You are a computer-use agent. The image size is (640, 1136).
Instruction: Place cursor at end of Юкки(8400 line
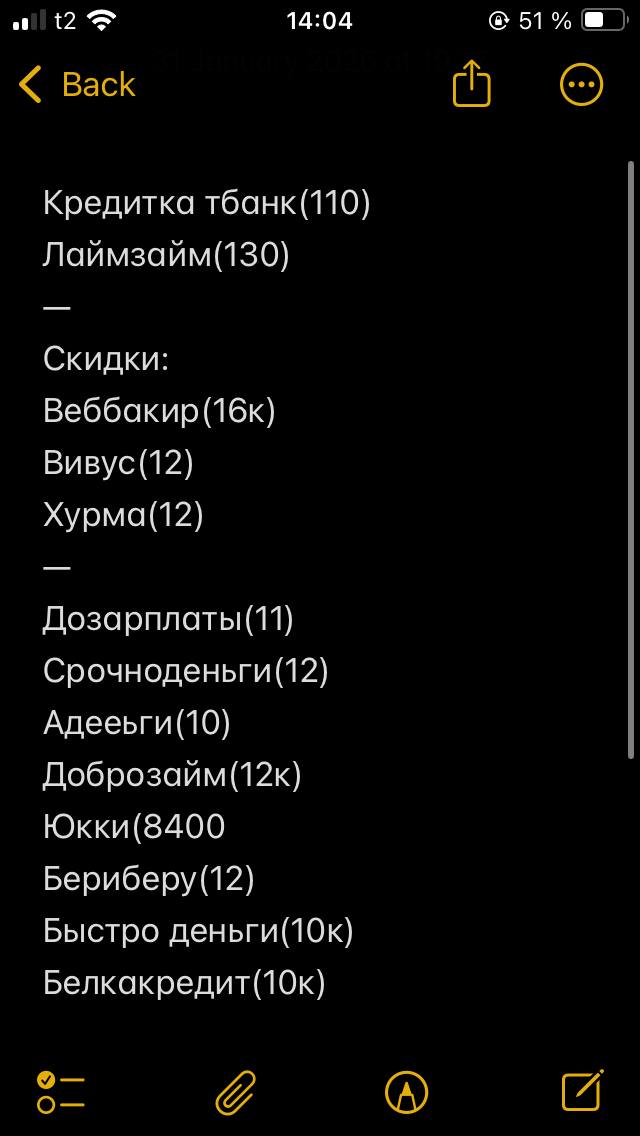click(x=226, y=827)
